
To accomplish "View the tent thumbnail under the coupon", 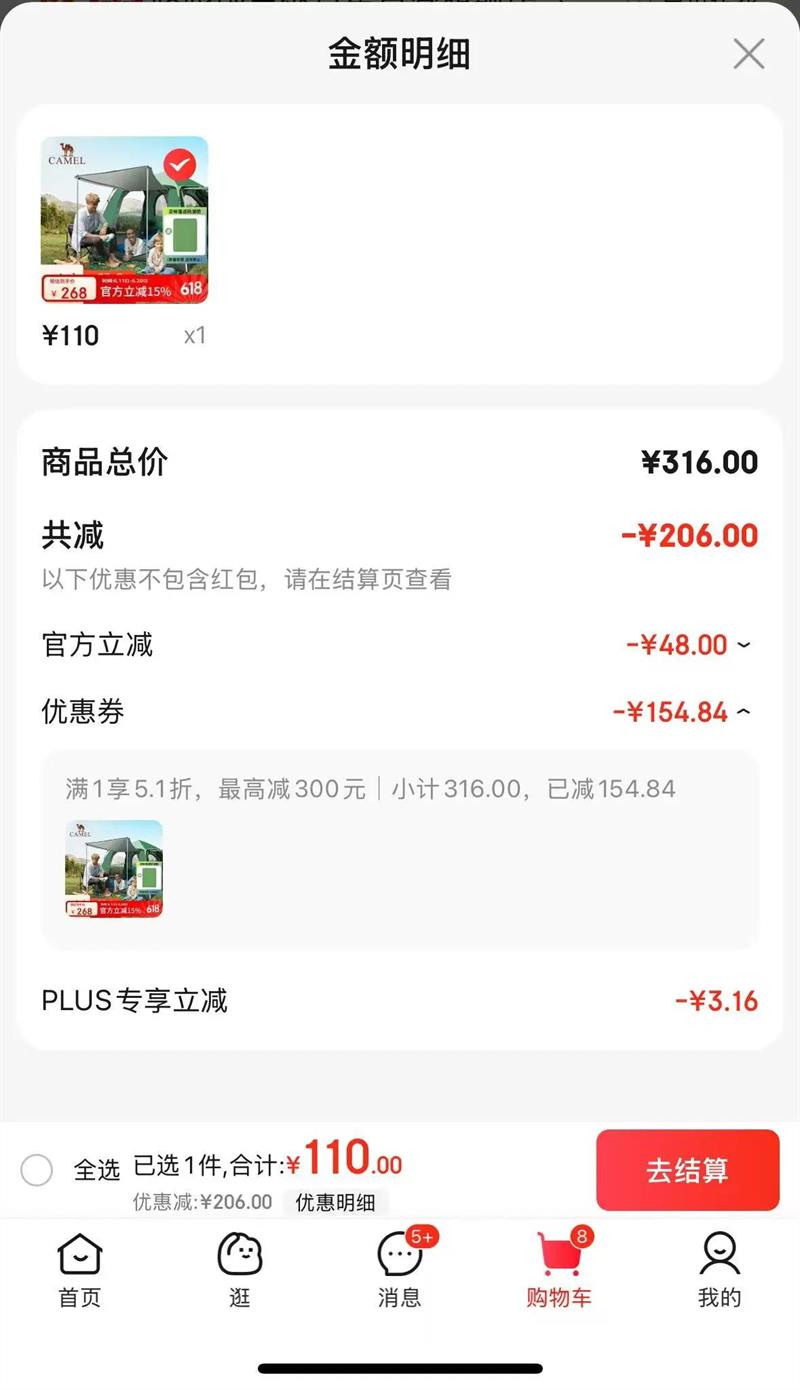I will tap(114, 869).
